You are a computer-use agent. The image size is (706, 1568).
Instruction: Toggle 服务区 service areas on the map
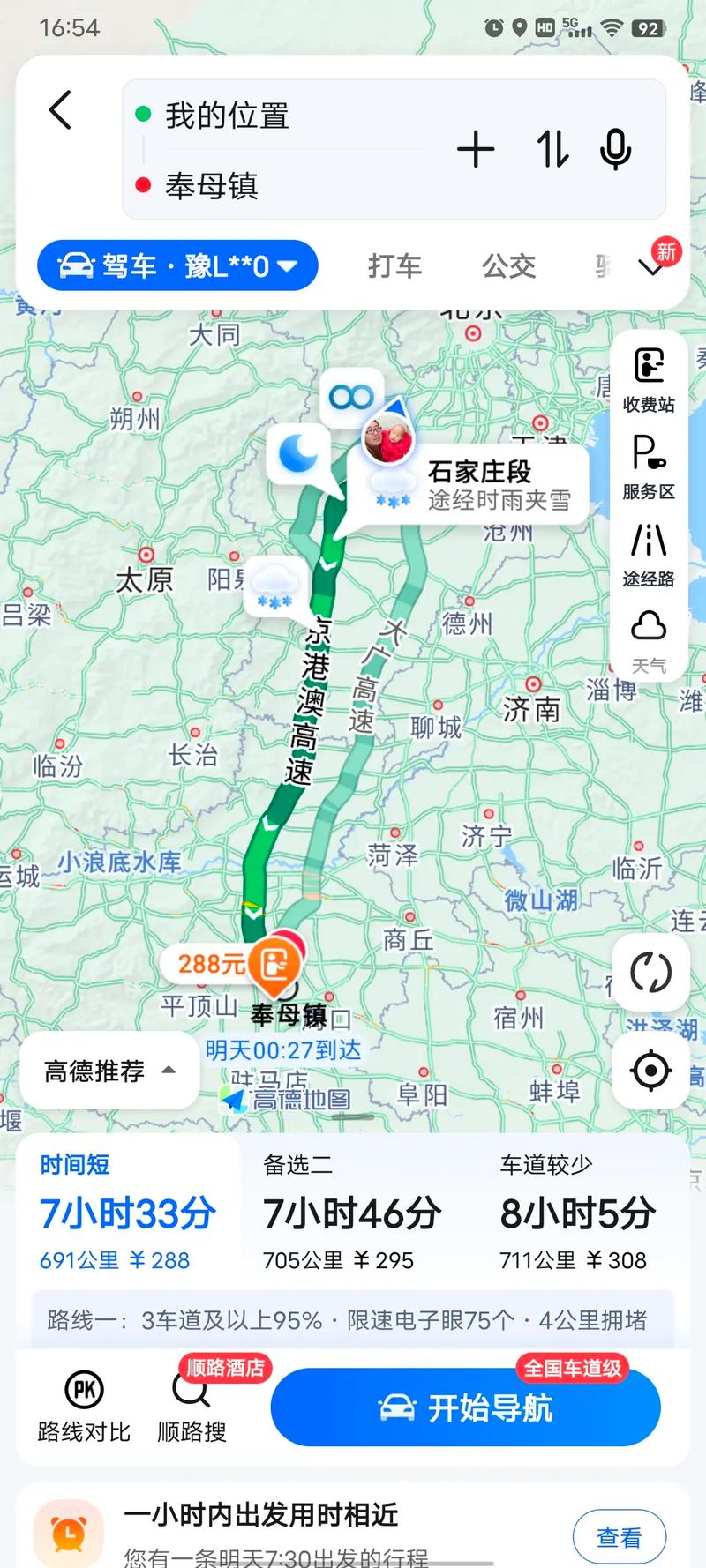[649, 463]
